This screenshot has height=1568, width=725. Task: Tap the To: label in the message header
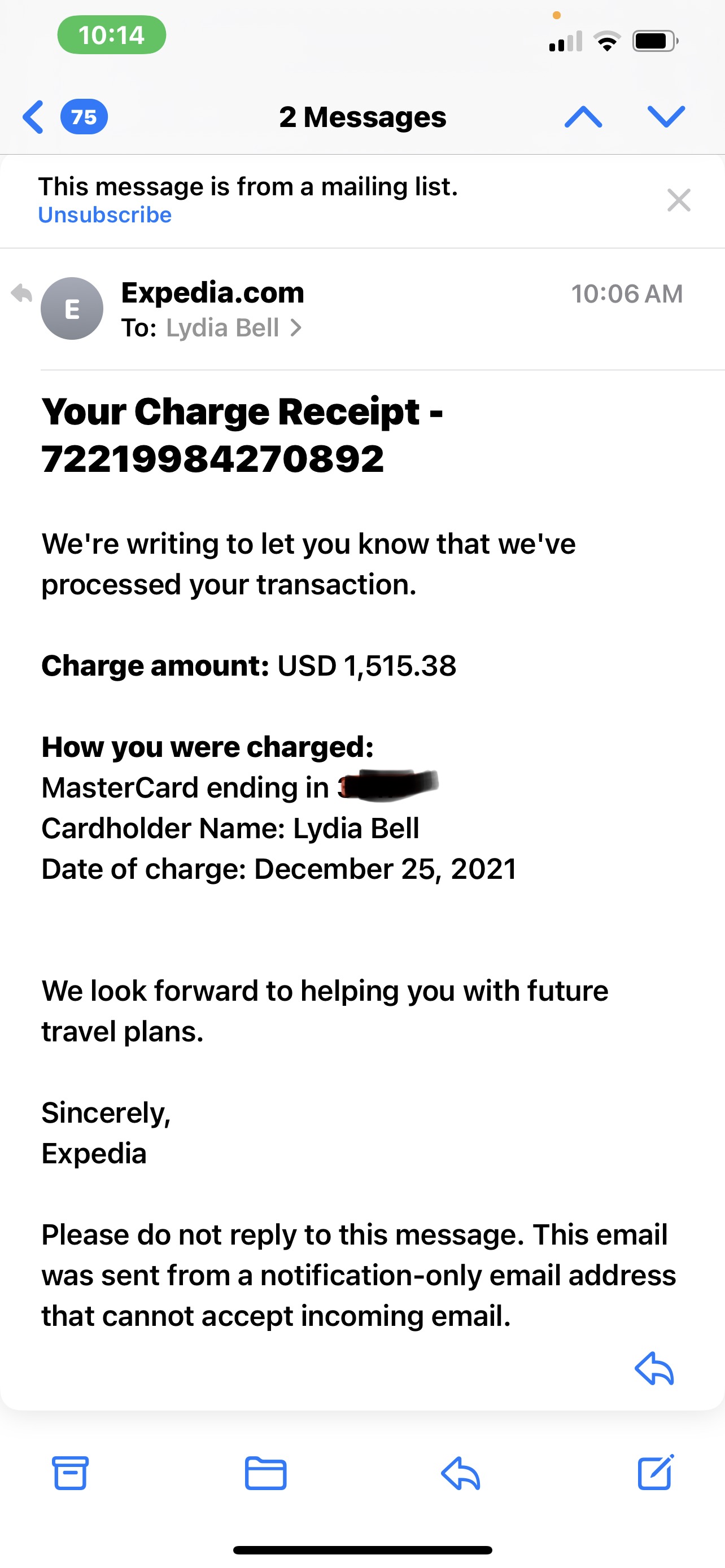click(141, 328)
